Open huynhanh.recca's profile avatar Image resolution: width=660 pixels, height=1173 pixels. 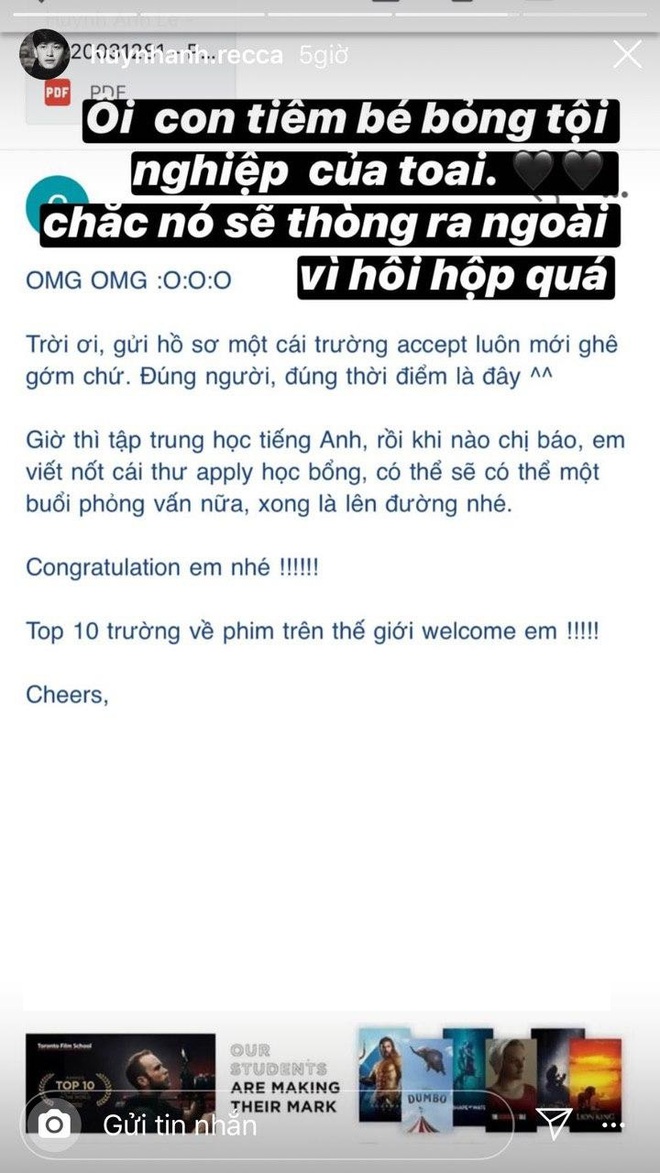(44, 55)
